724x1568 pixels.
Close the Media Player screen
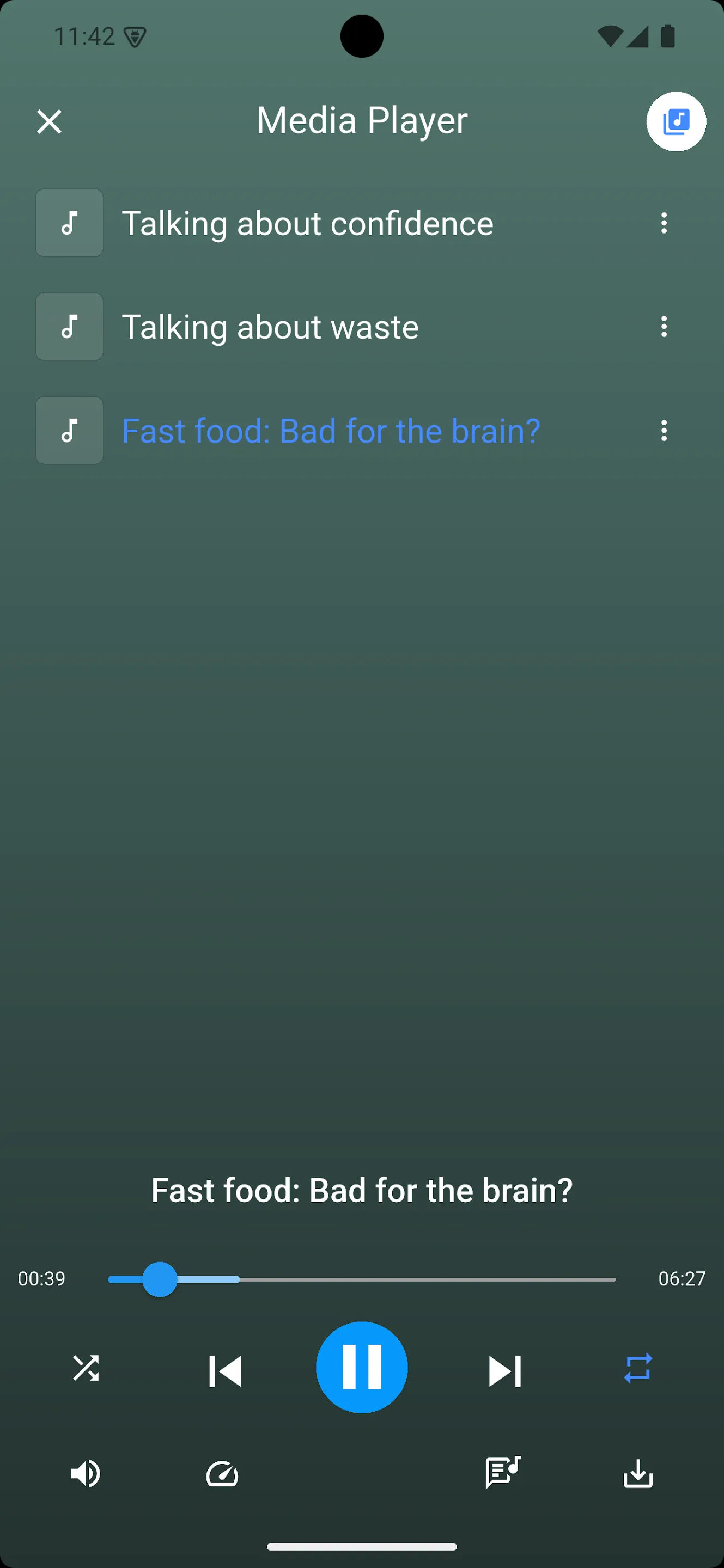pyautogui.click(x=50, y=122)
